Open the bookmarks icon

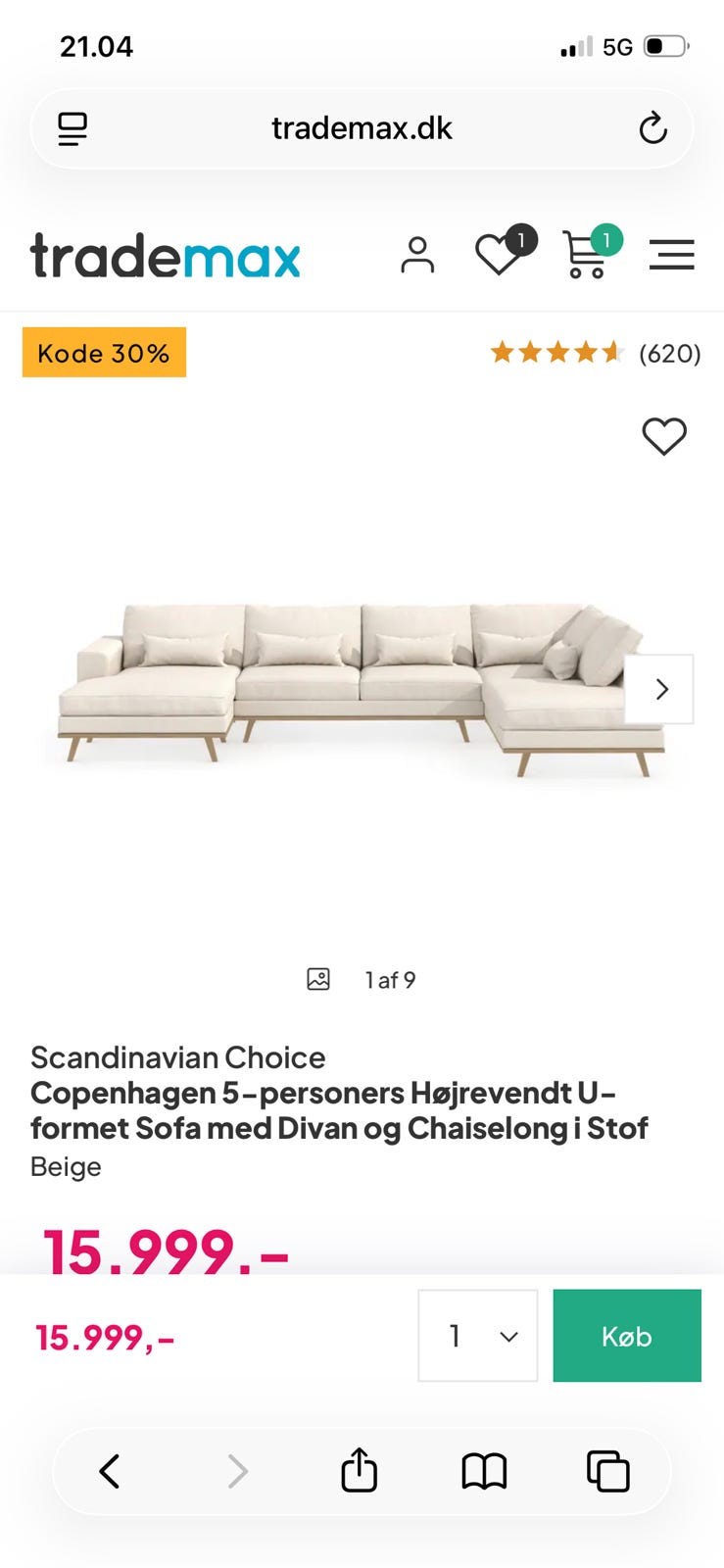pyautogui.click(x=486, y=1470)
